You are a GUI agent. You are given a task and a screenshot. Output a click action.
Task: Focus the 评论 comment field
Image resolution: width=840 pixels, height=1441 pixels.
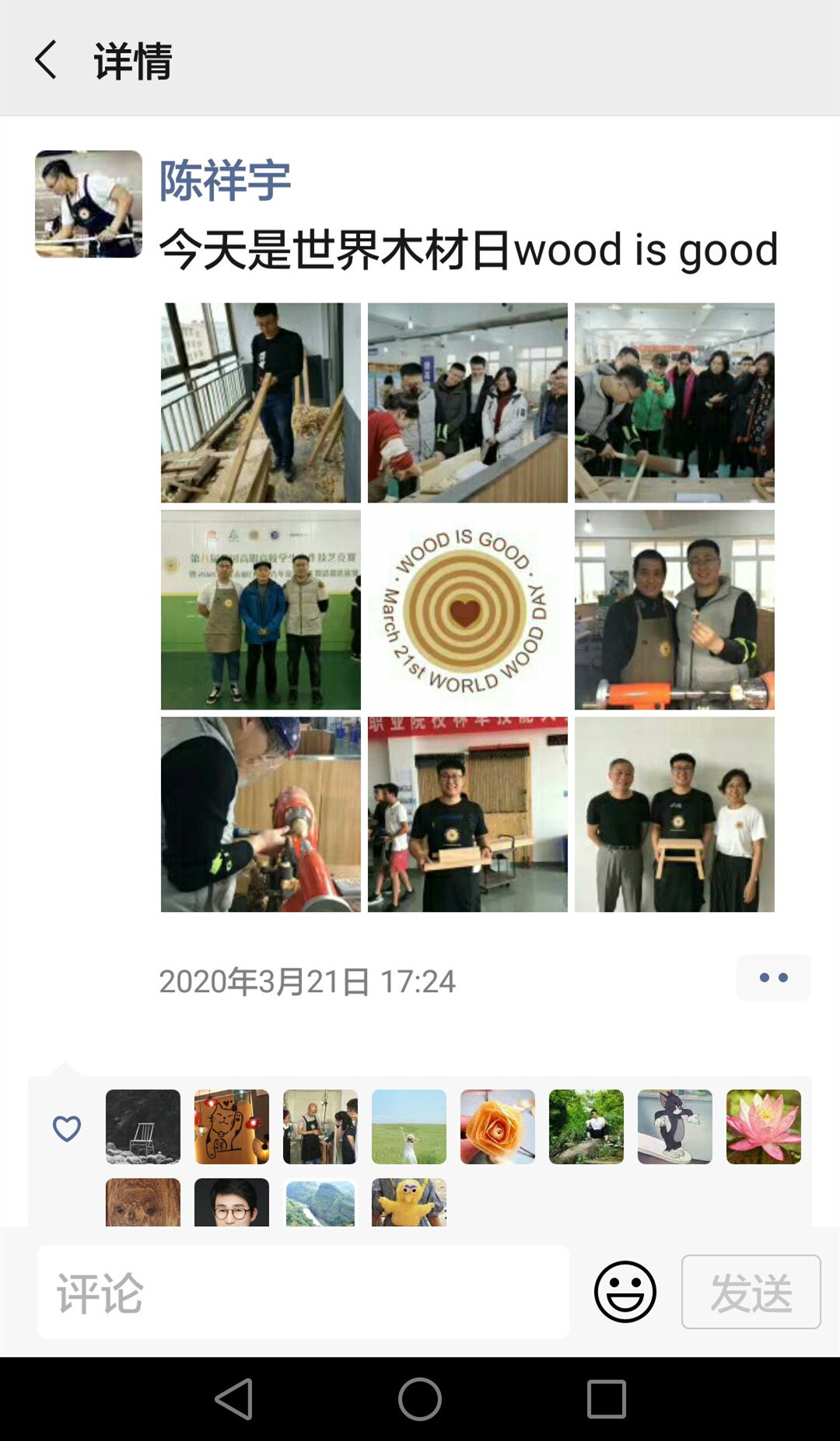pyautogui.click(x=303, y=1292)
